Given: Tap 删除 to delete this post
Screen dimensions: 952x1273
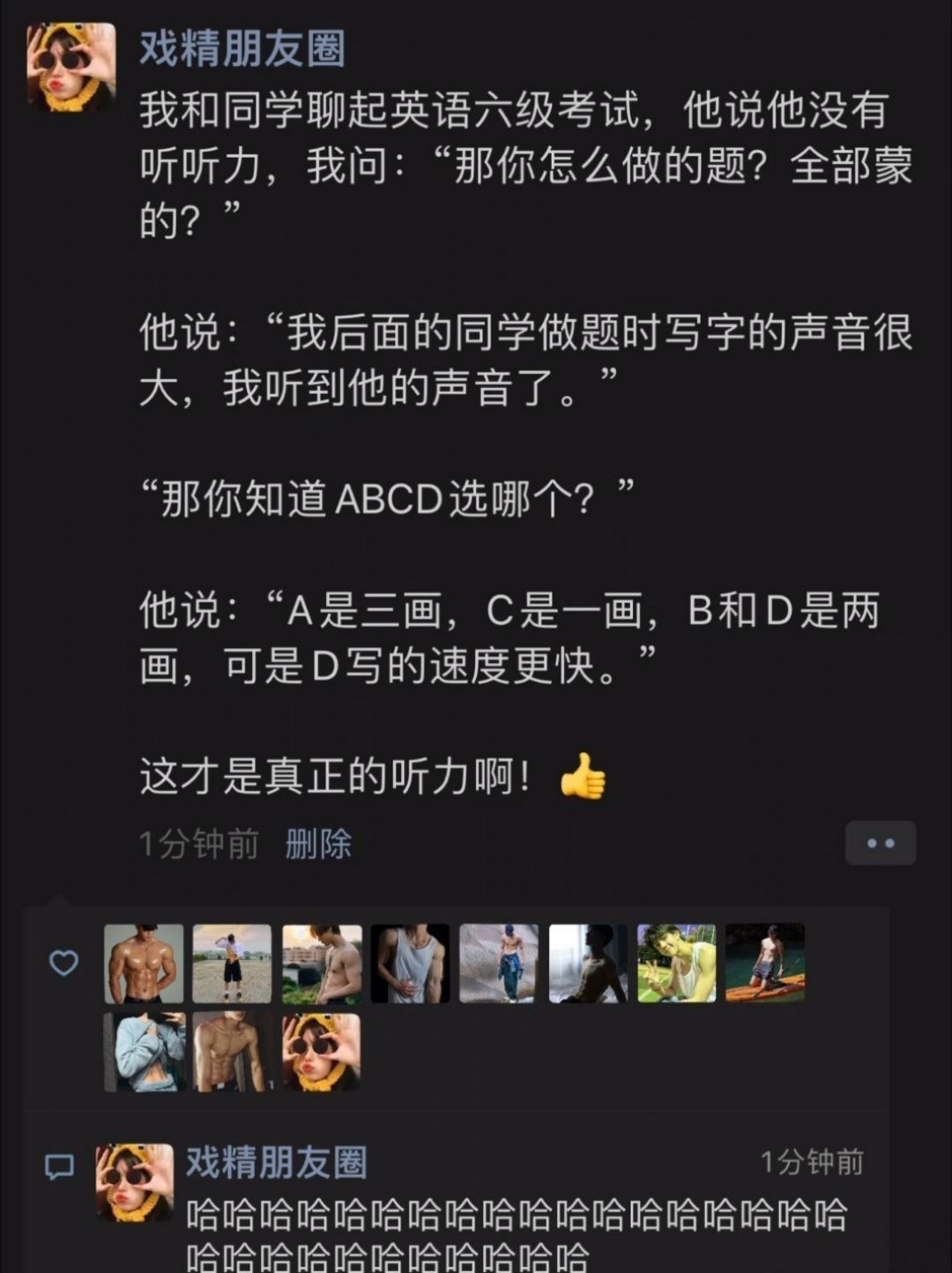Looking at the screenshot, I should 318,845.
